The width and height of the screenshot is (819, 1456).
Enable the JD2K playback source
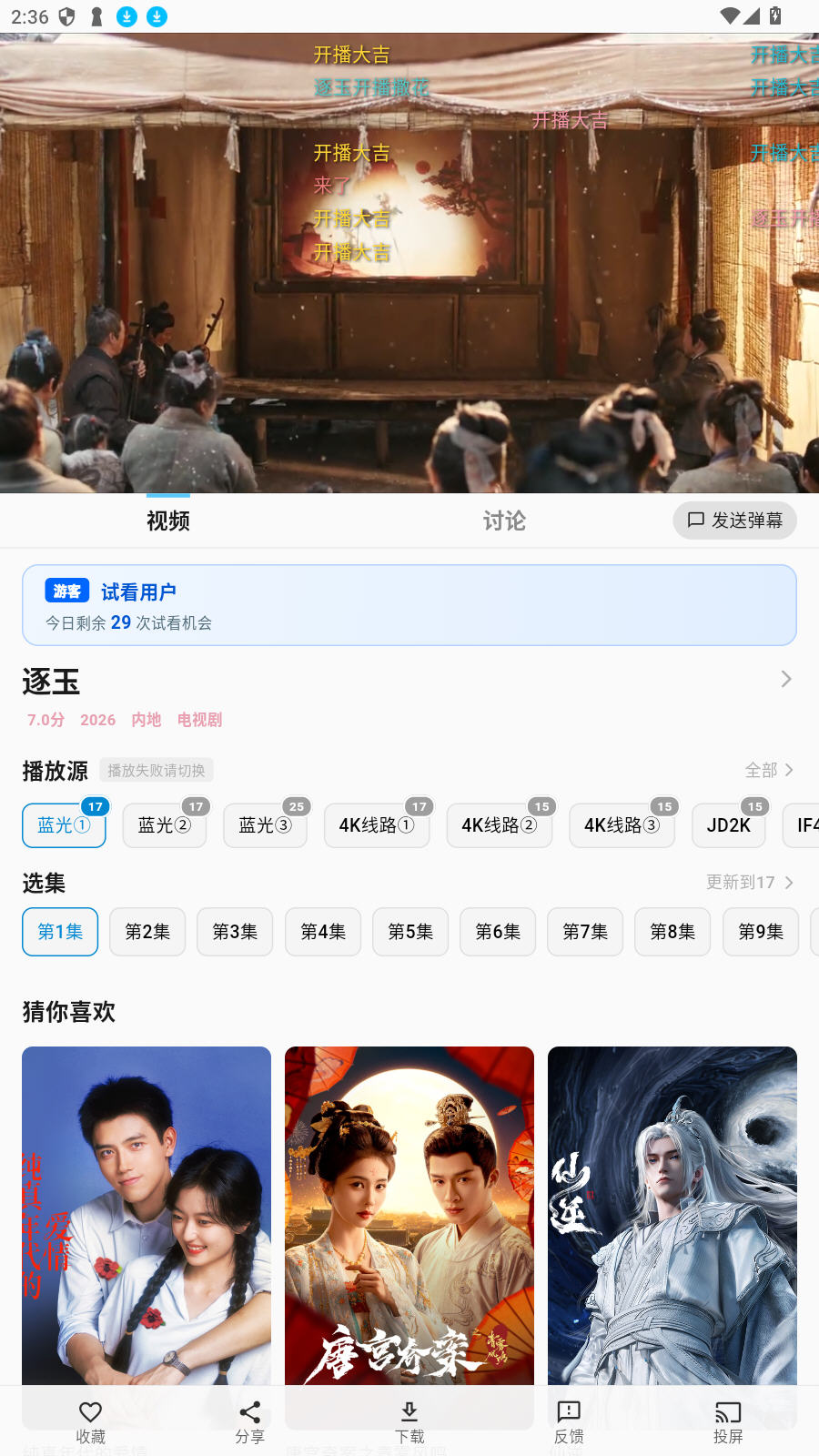(728, 825)
